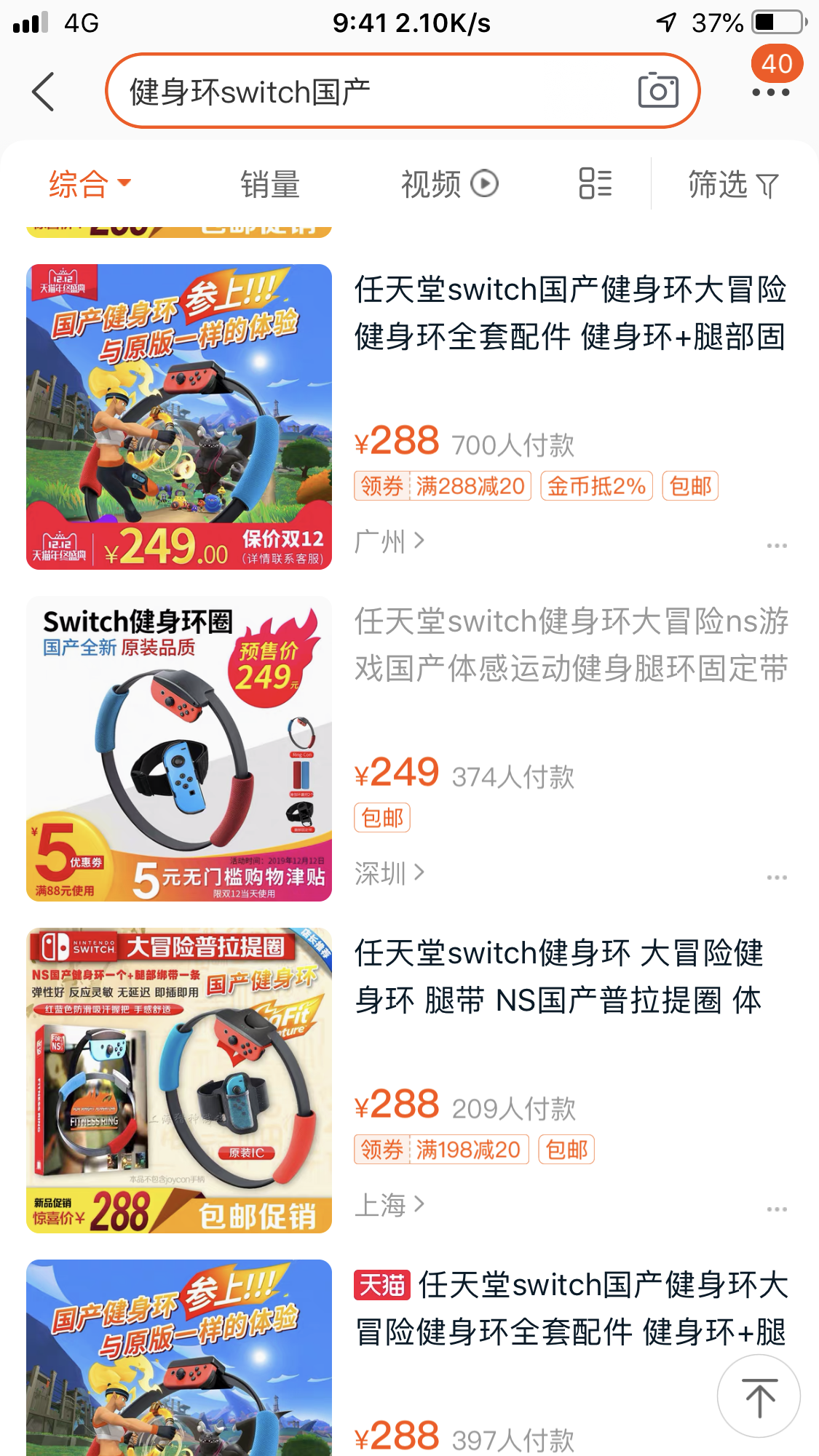This screenshot has width=819, height=1456.
Task: Toggle list/grid layout view
Action: tap(595, 183)
